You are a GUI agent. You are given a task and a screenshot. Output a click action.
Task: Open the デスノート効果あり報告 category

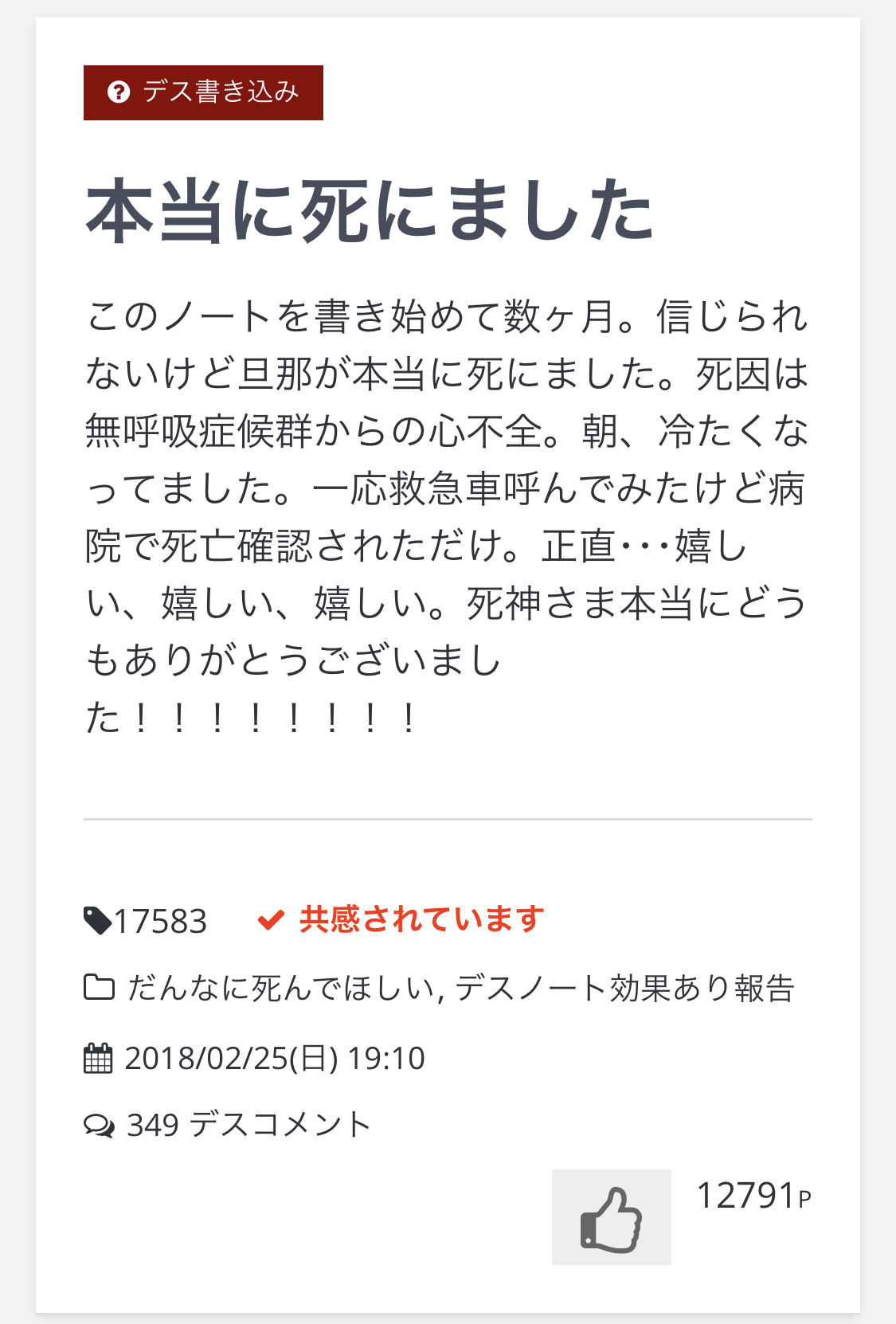click(624, 989)
